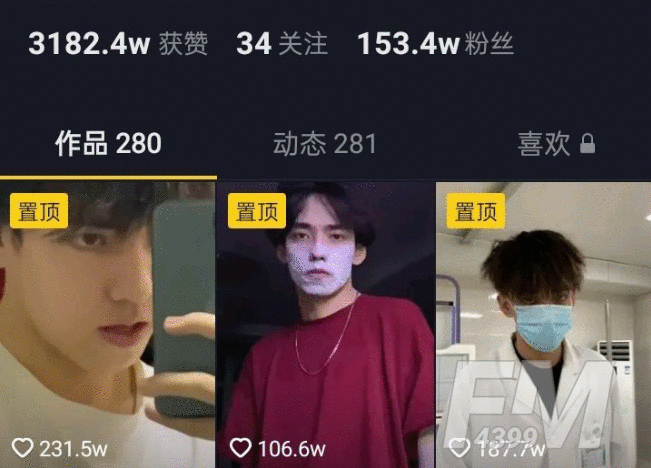Screen dimensions: 651x468
Task: Switch to the 作品 280 tab
Action: pos(108,144)
